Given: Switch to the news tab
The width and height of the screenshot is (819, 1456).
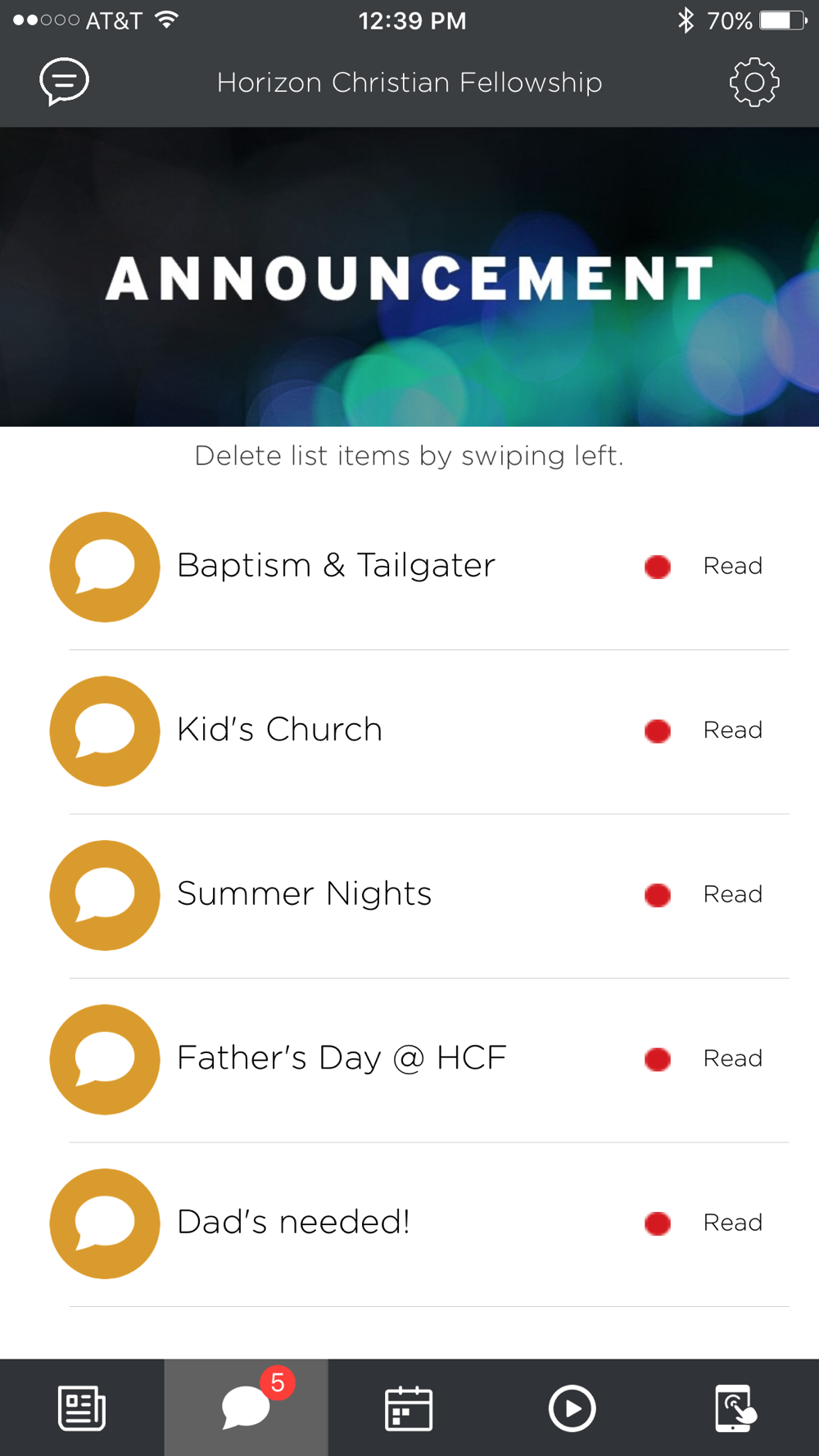Looking at the screenshot, I should (82, 1408).
